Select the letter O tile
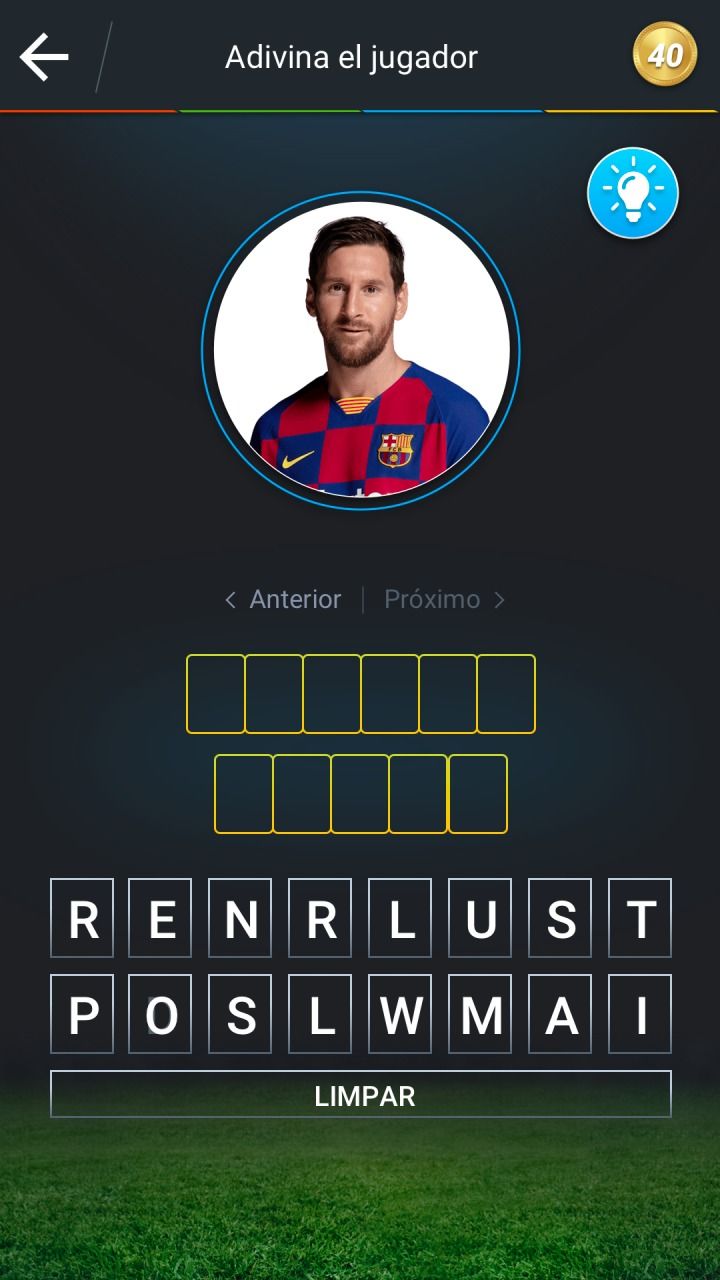The height and width of the screenshot is (1280, 720). [x=162, y=1013]
